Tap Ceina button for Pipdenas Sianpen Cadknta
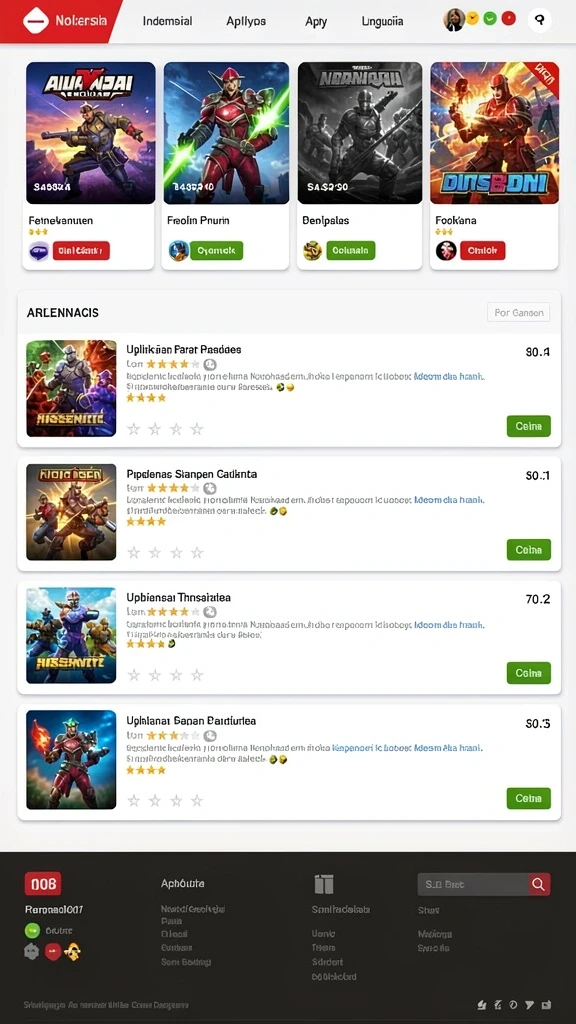 [528, 550]
